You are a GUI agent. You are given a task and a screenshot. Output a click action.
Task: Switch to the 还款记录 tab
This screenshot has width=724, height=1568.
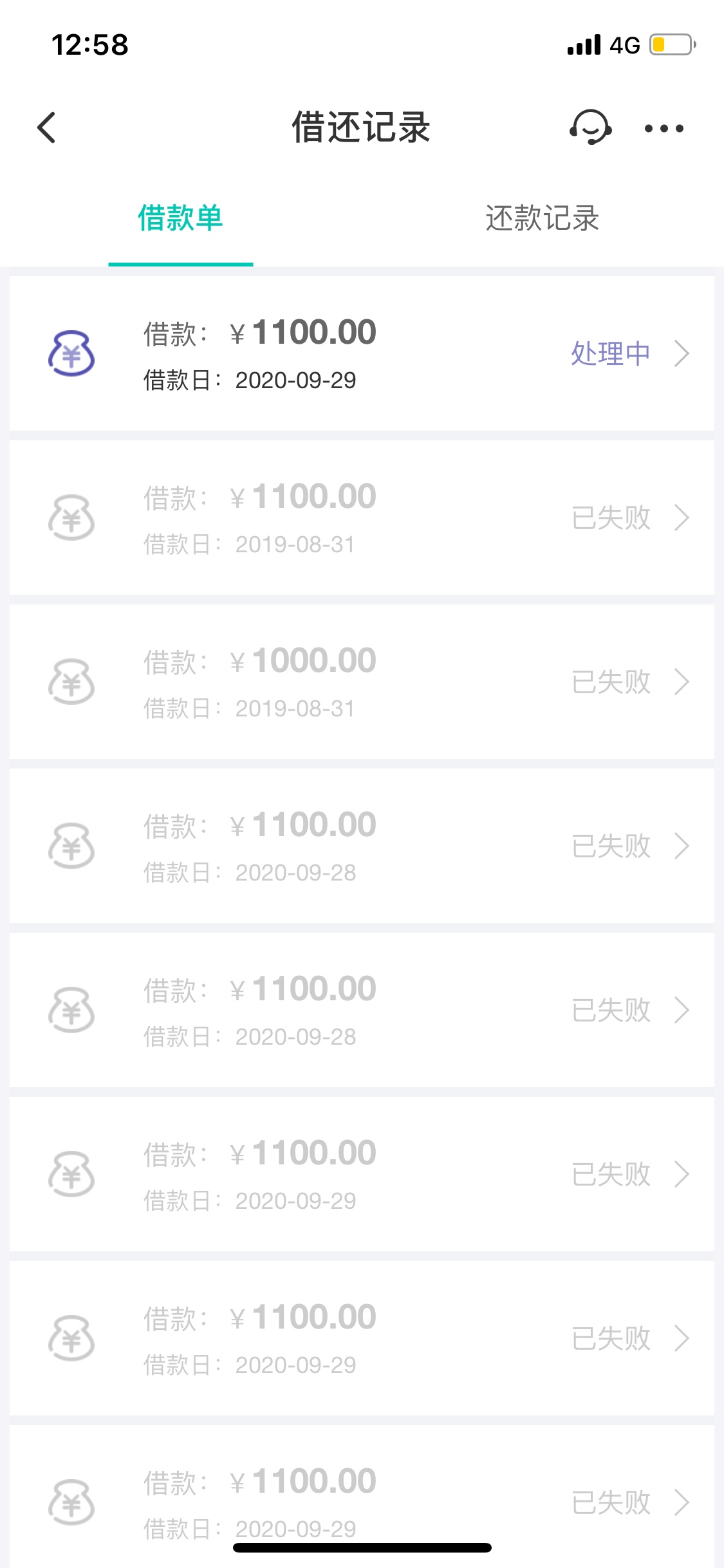543,218
